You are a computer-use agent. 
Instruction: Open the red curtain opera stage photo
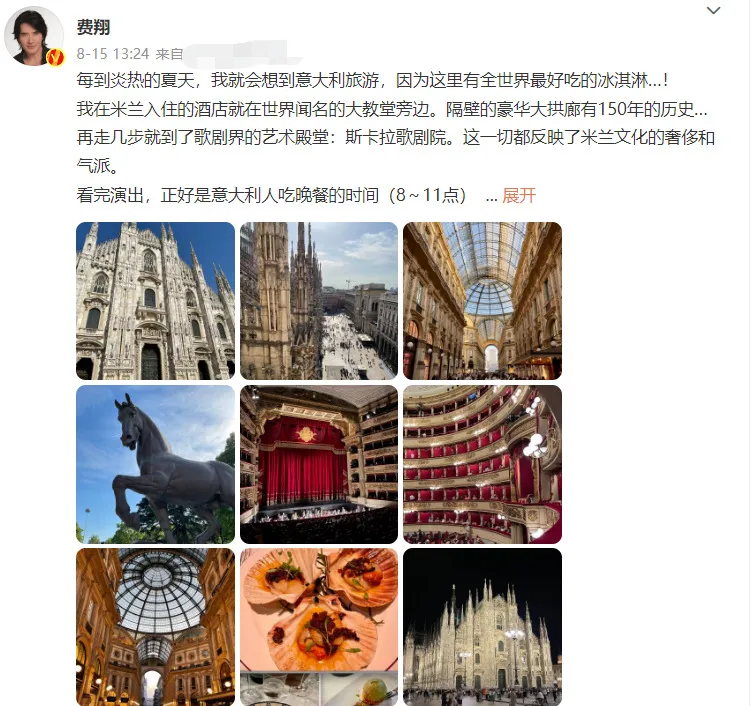pyautogui.click(x=318, y=464)
